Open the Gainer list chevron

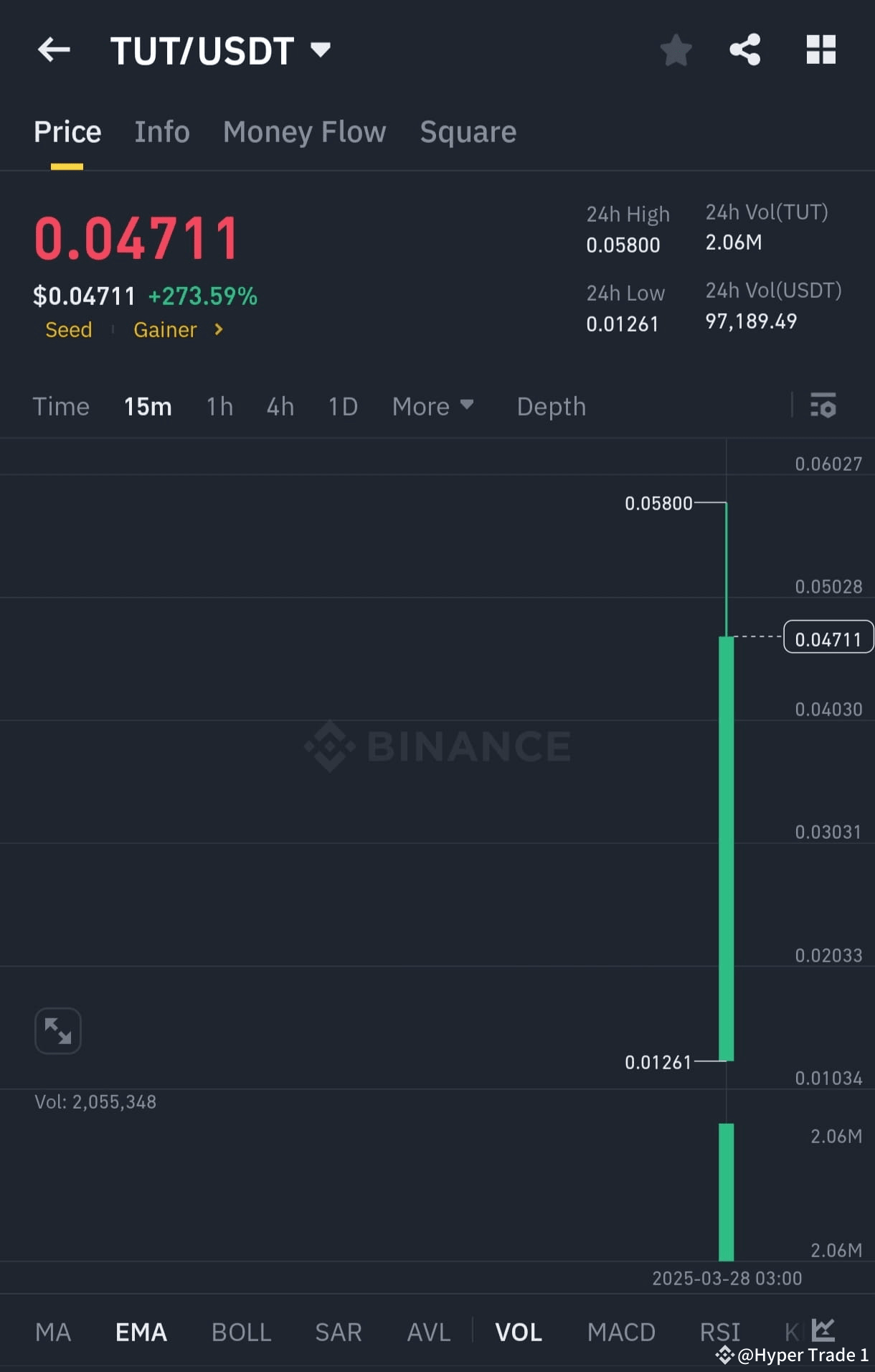point(218,329)
